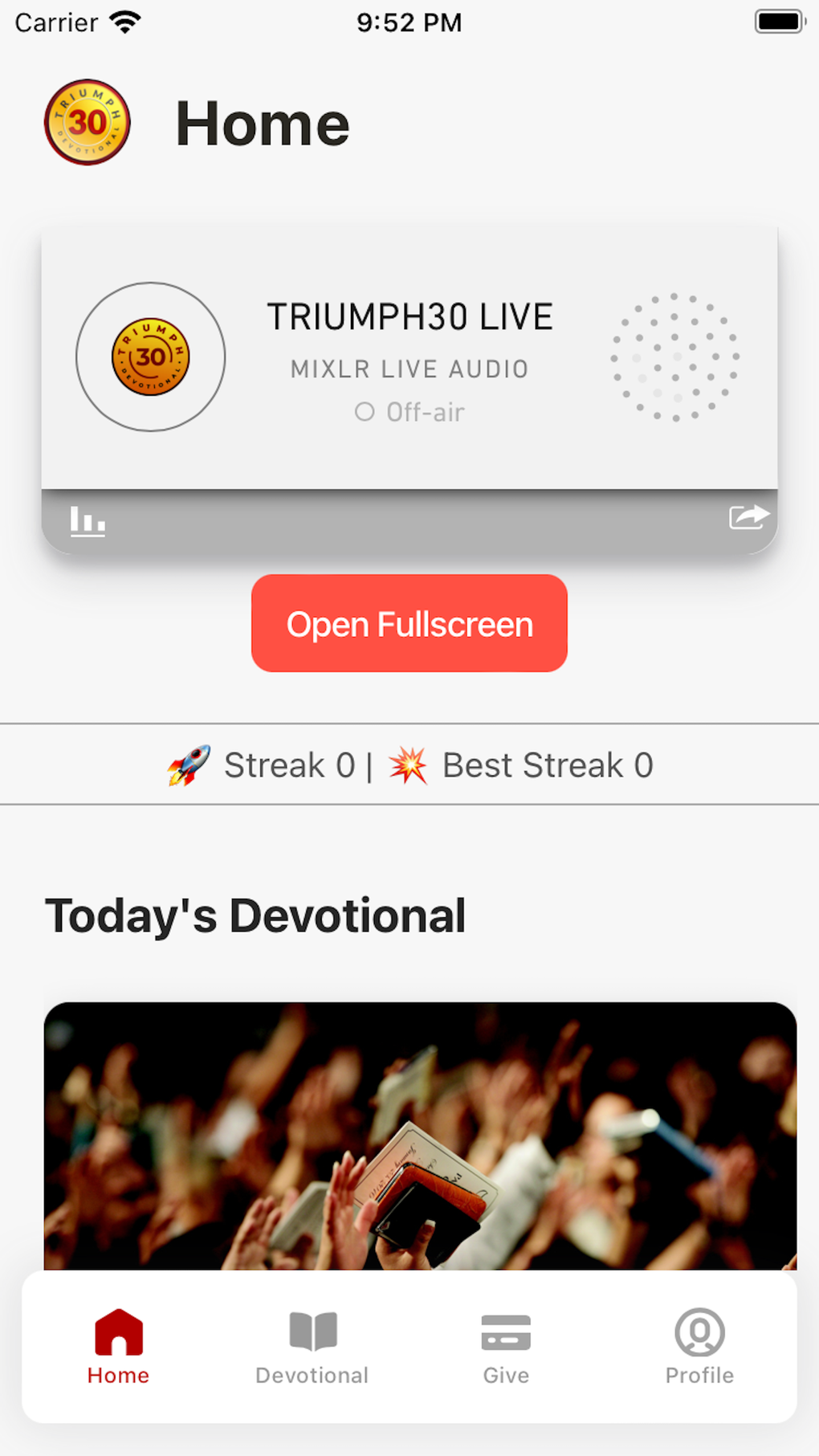Open the Profile tab
This screenshot has width=819, height=1456.
click(699, 1347)
